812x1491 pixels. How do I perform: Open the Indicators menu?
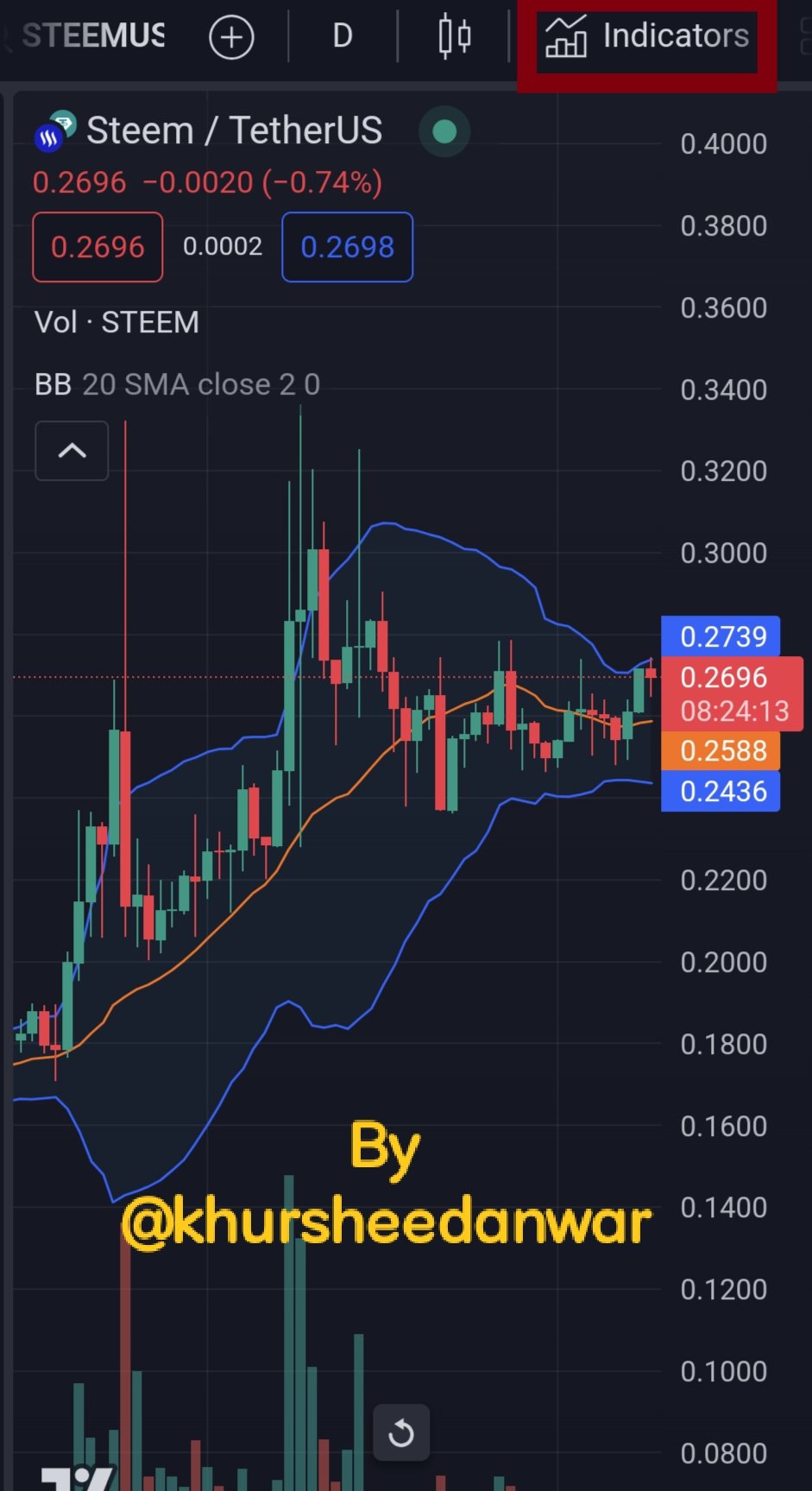[647, 36]
